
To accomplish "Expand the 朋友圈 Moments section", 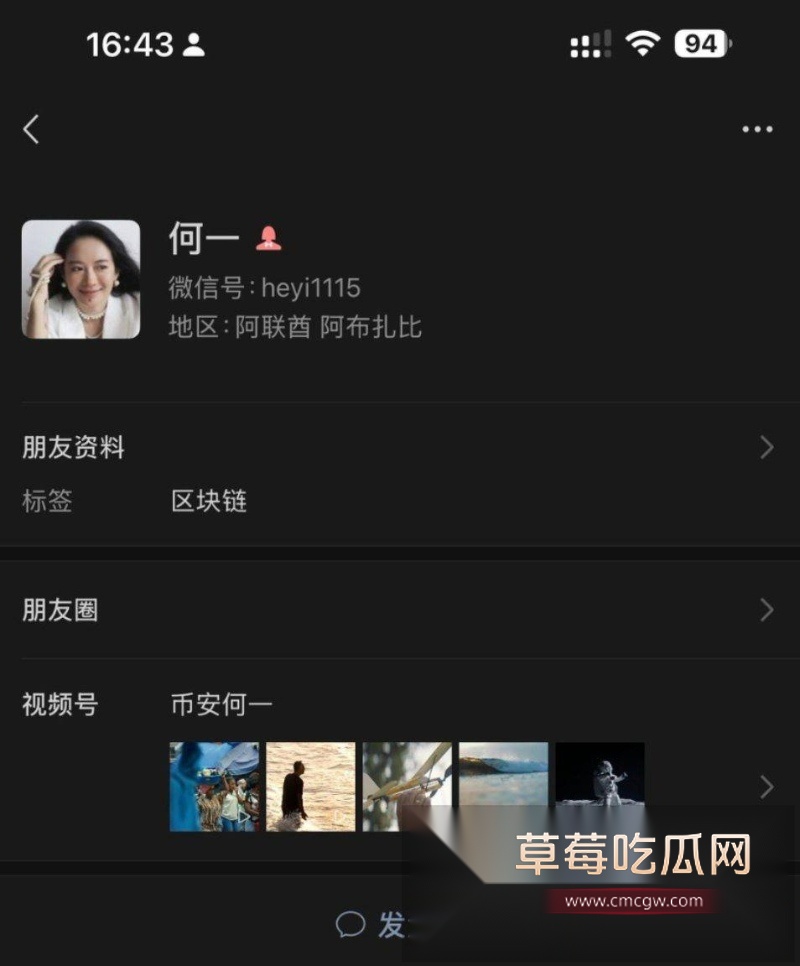I will click(x=766, y=610).
